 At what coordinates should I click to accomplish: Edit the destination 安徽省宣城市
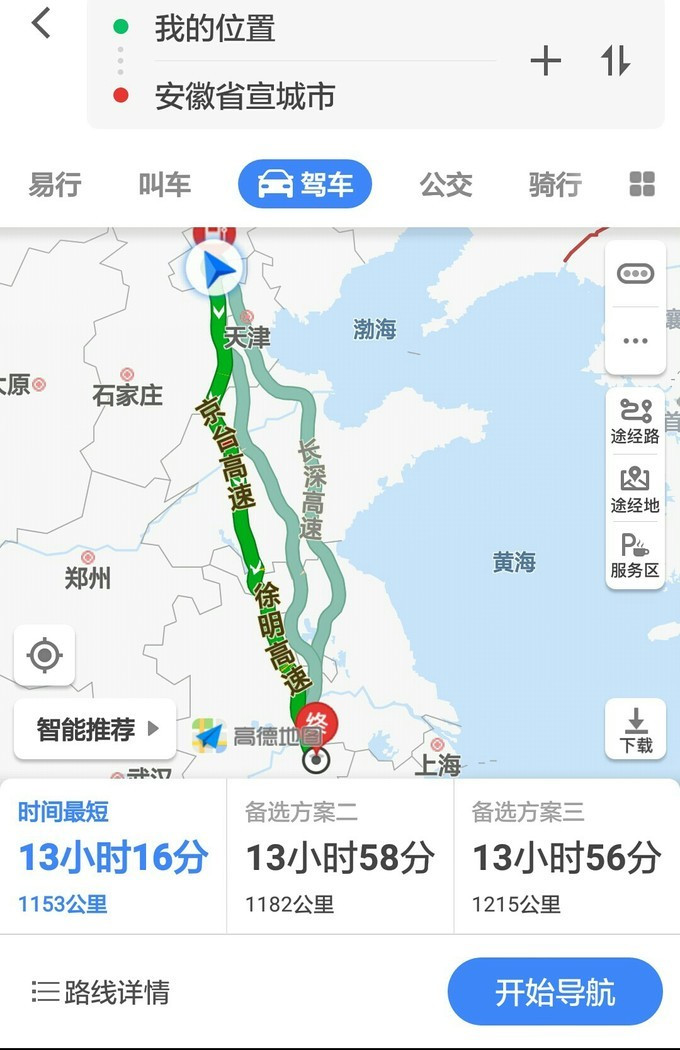(x=245, y=97)
